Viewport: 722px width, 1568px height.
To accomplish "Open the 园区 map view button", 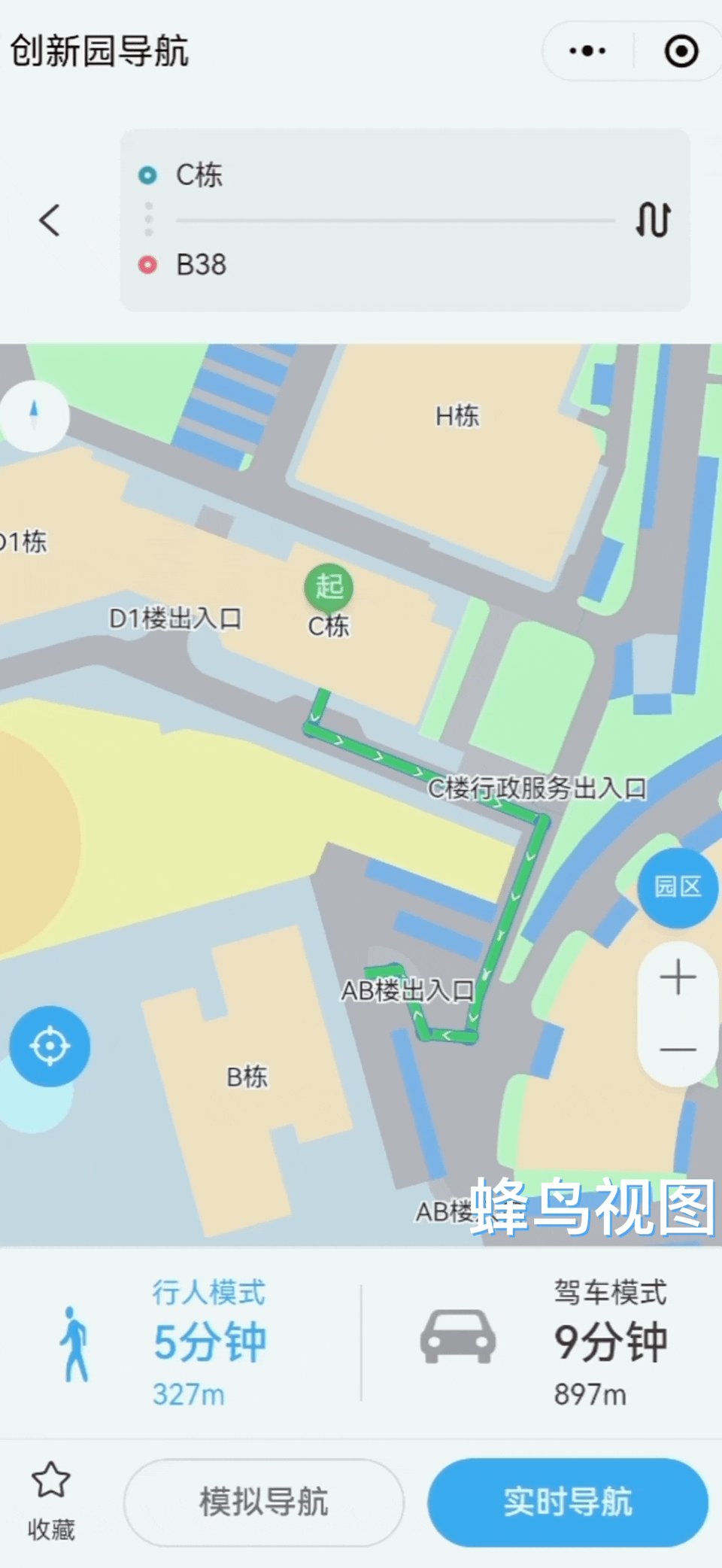I will pyautogui.click(x=678, y=888).
